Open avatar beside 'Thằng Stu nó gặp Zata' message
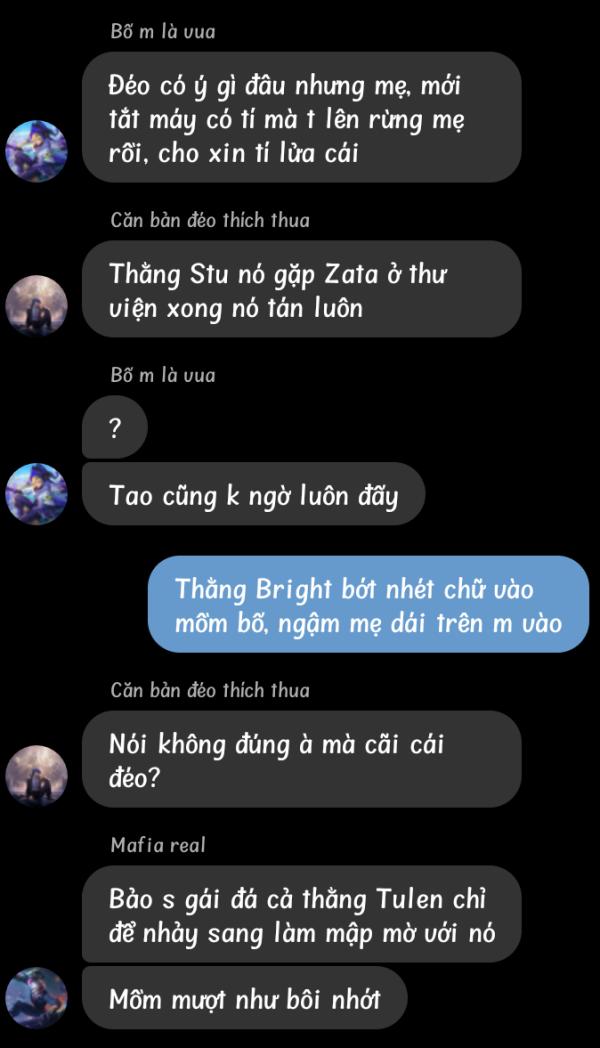The image size is (600, 1048). 36,305
